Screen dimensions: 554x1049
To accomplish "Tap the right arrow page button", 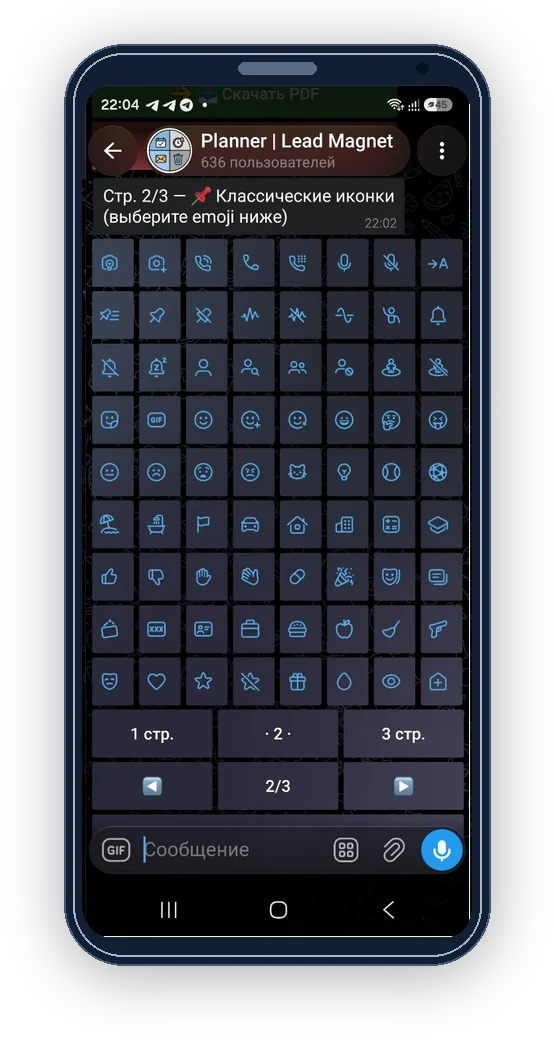I will pos(403,786).
